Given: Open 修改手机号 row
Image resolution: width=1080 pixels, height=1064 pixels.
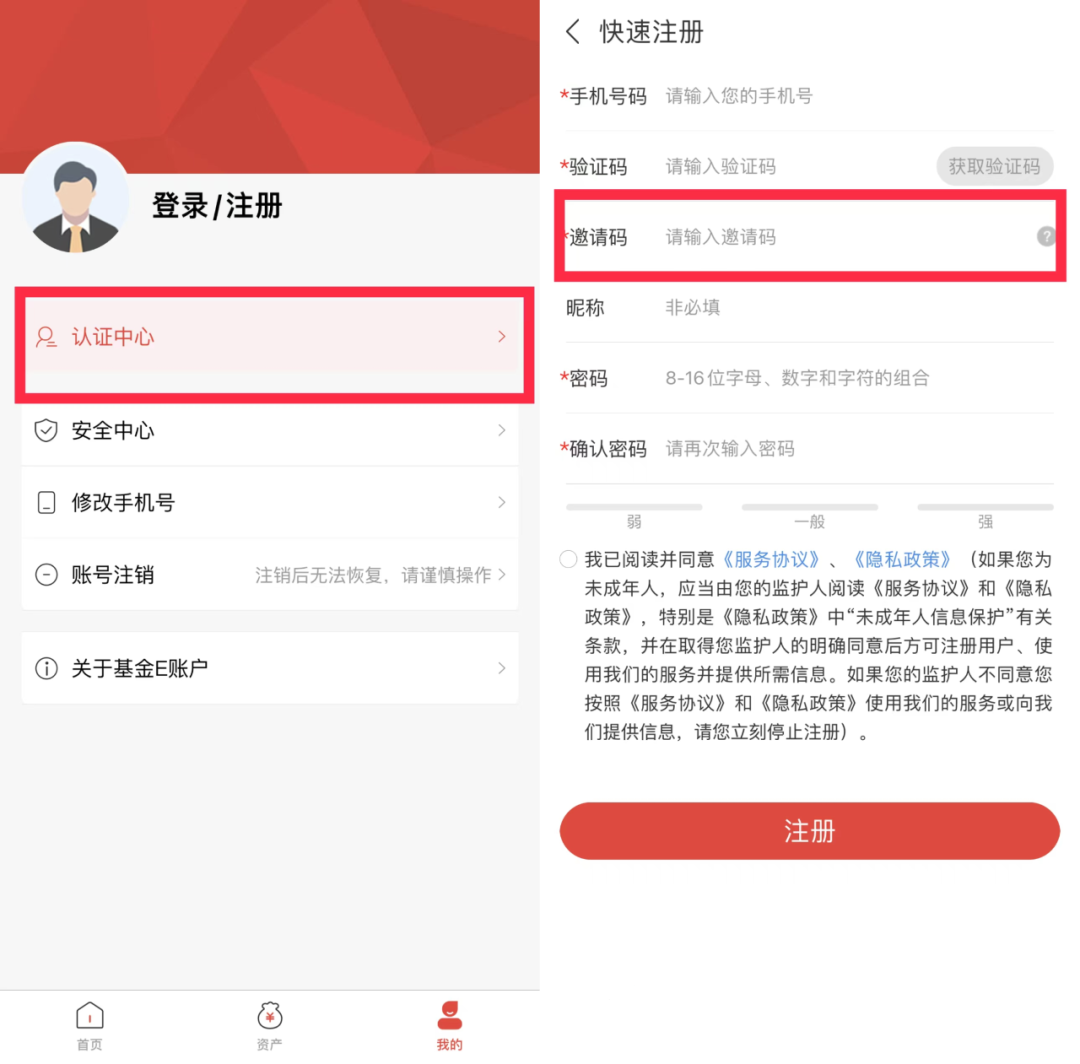Looking at the screenshot, I should [270, 503].
